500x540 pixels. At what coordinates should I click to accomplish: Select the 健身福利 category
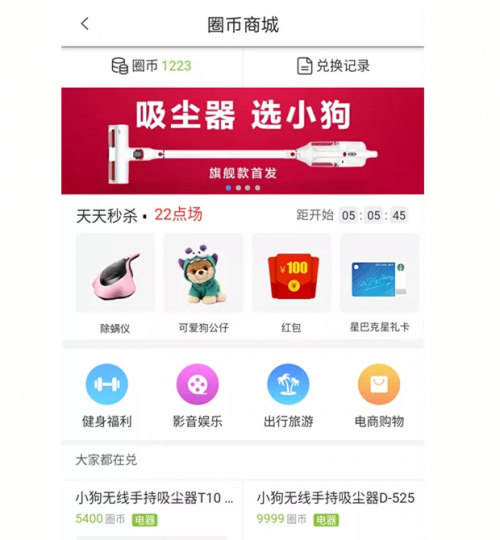(107, 396)
